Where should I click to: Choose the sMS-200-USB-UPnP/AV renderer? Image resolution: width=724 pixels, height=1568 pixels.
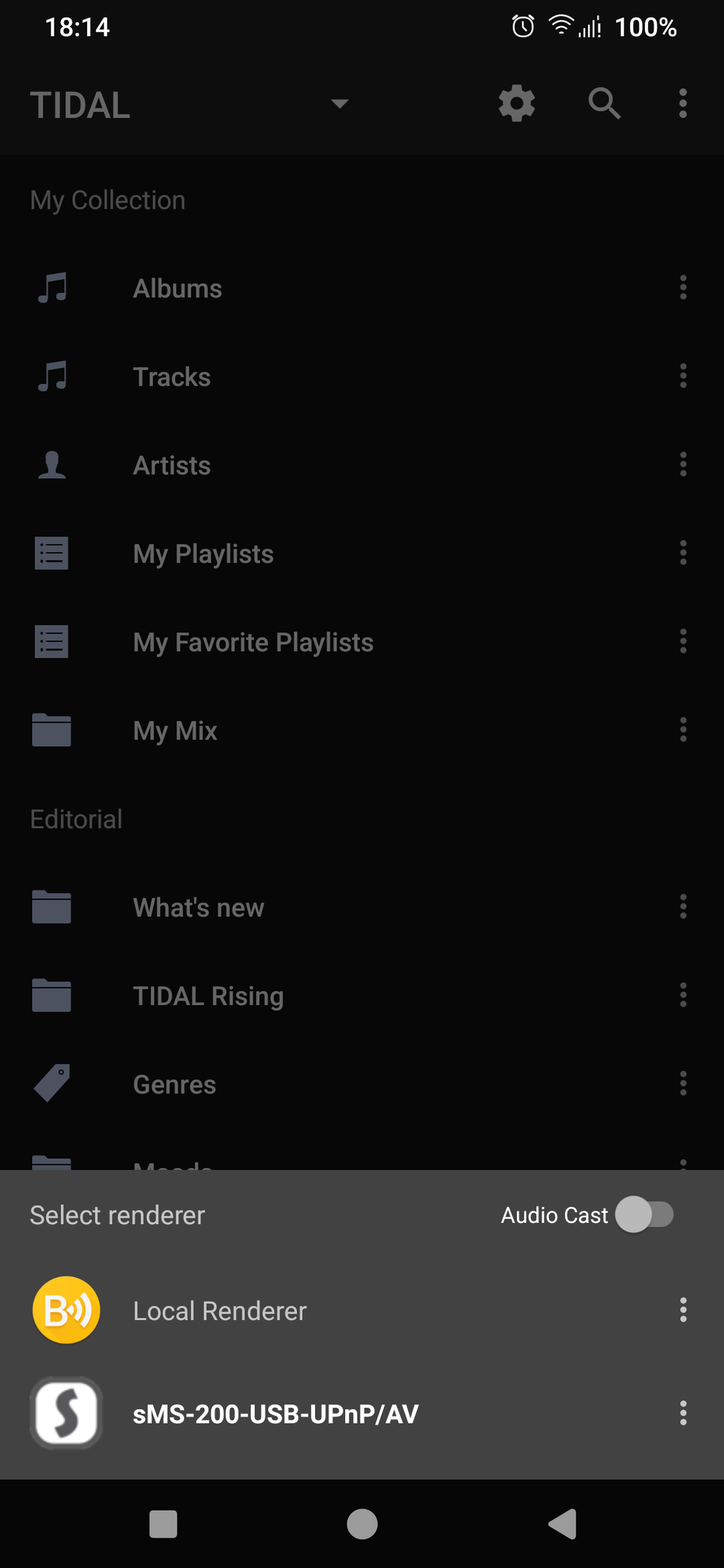click(275, 1414)
